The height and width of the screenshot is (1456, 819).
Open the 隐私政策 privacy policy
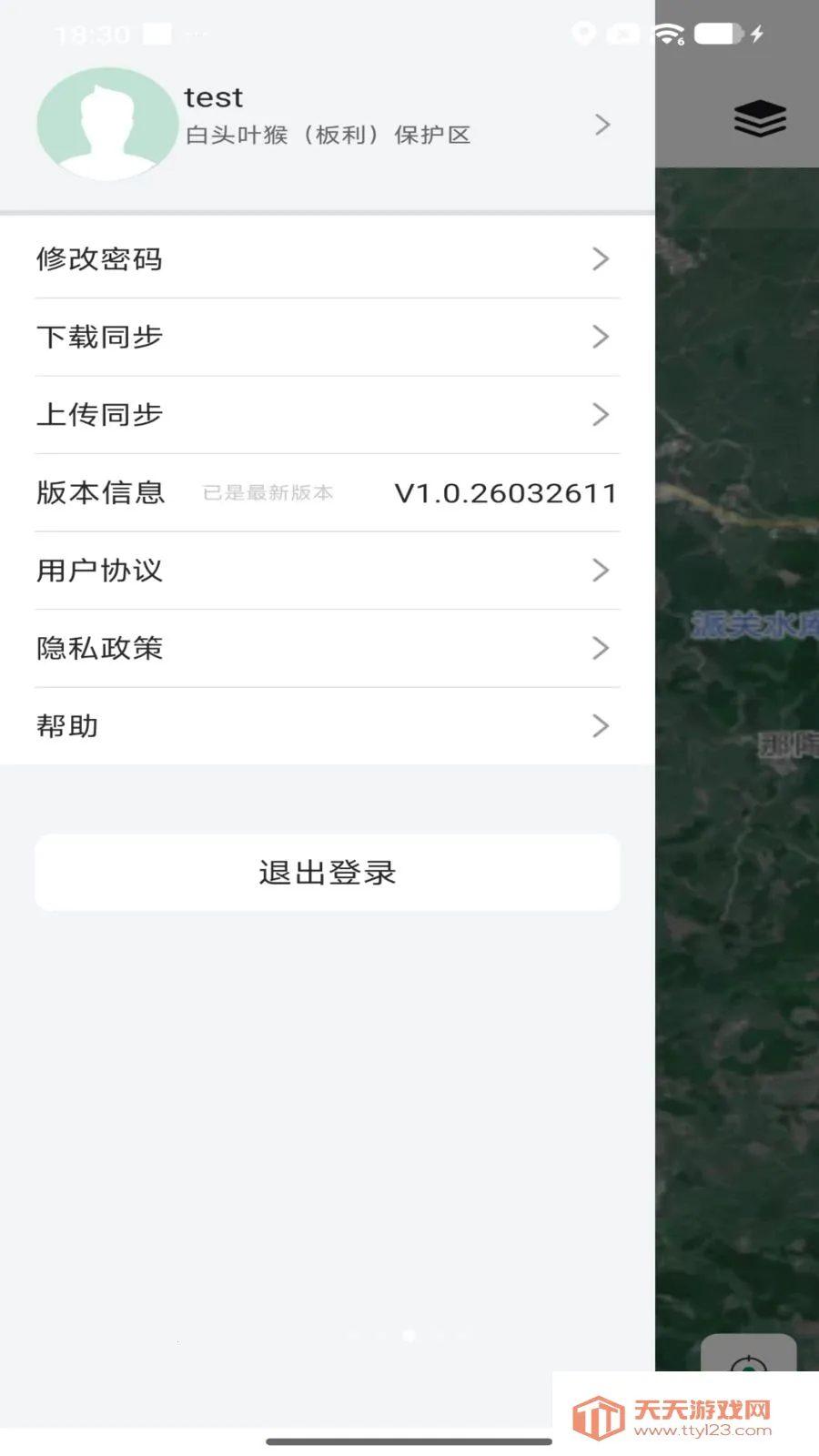100,648
